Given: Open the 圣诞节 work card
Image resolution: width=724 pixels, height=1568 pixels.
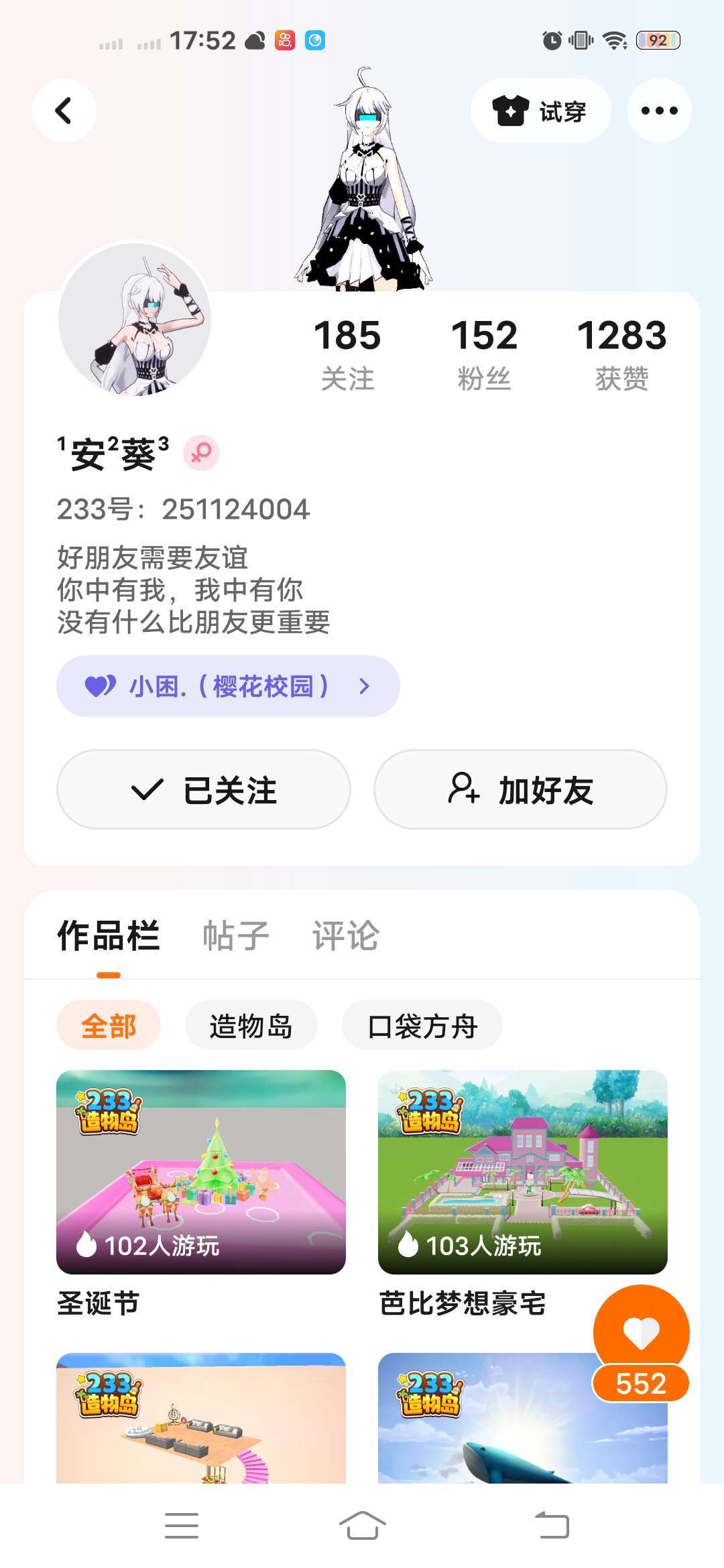Looking at the screenshot, I should click(x=201, y=1173).
